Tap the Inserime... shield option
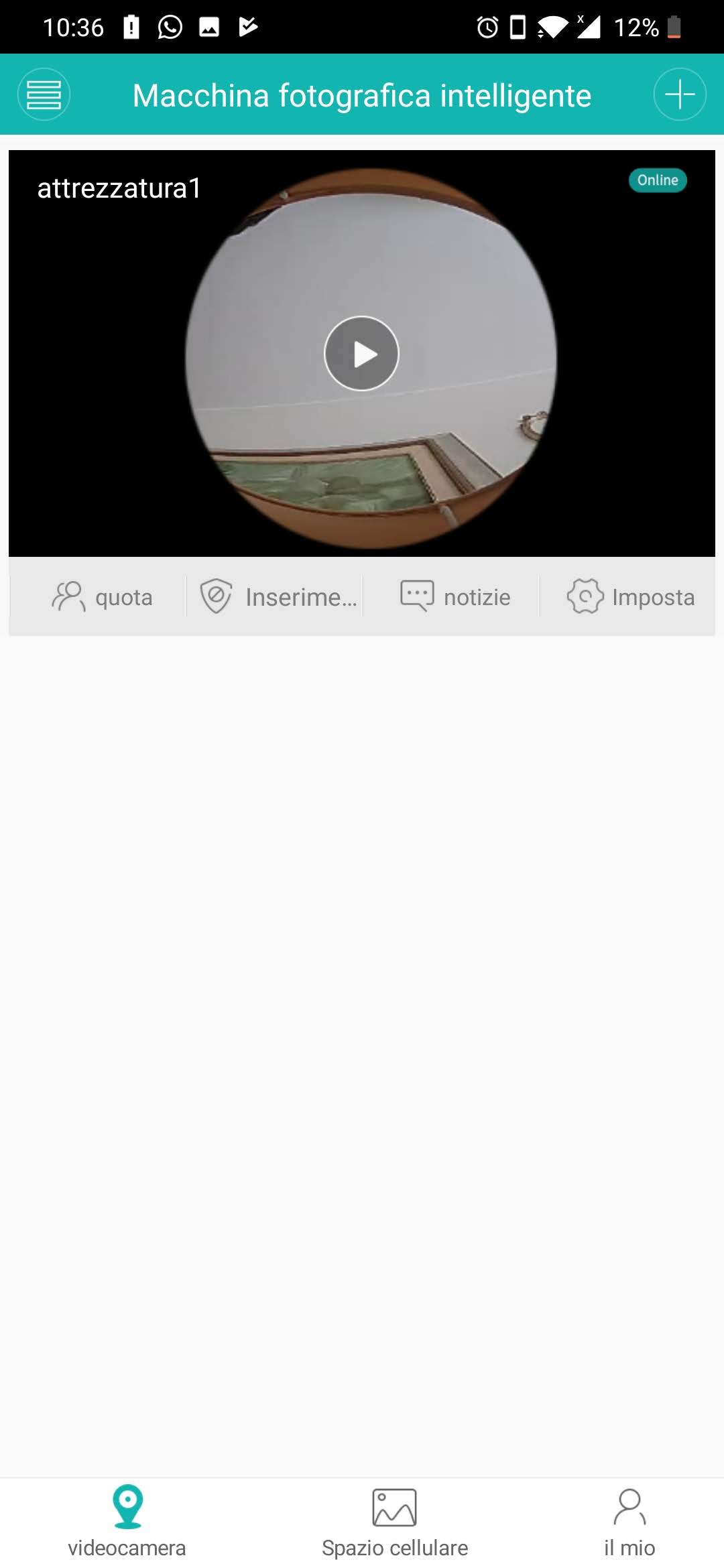 point(278,596)
